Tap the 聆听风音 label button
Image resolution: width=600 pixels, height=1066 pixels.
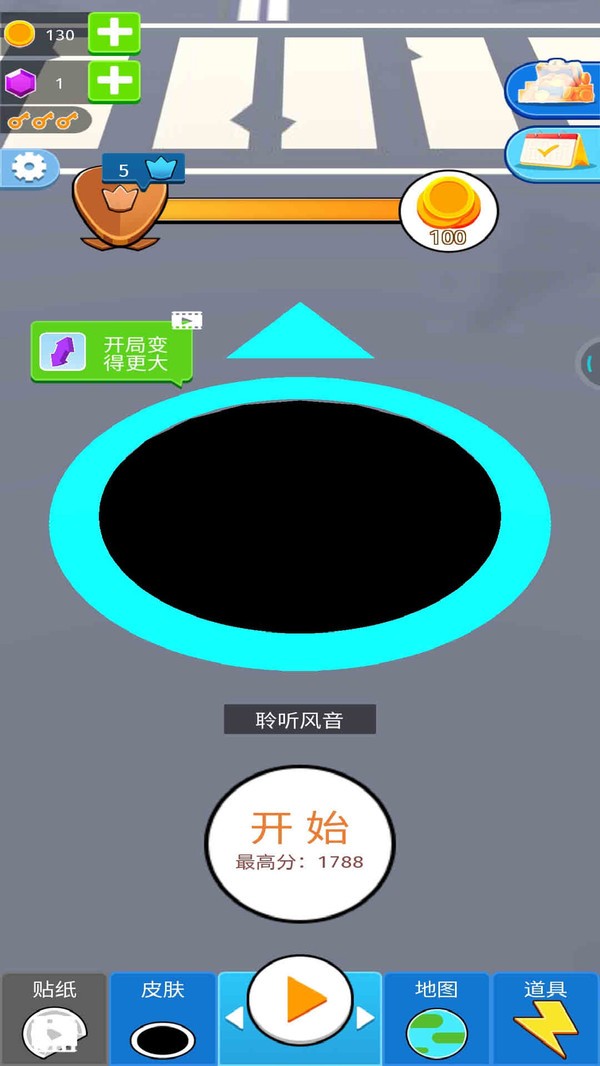(300, 719)
